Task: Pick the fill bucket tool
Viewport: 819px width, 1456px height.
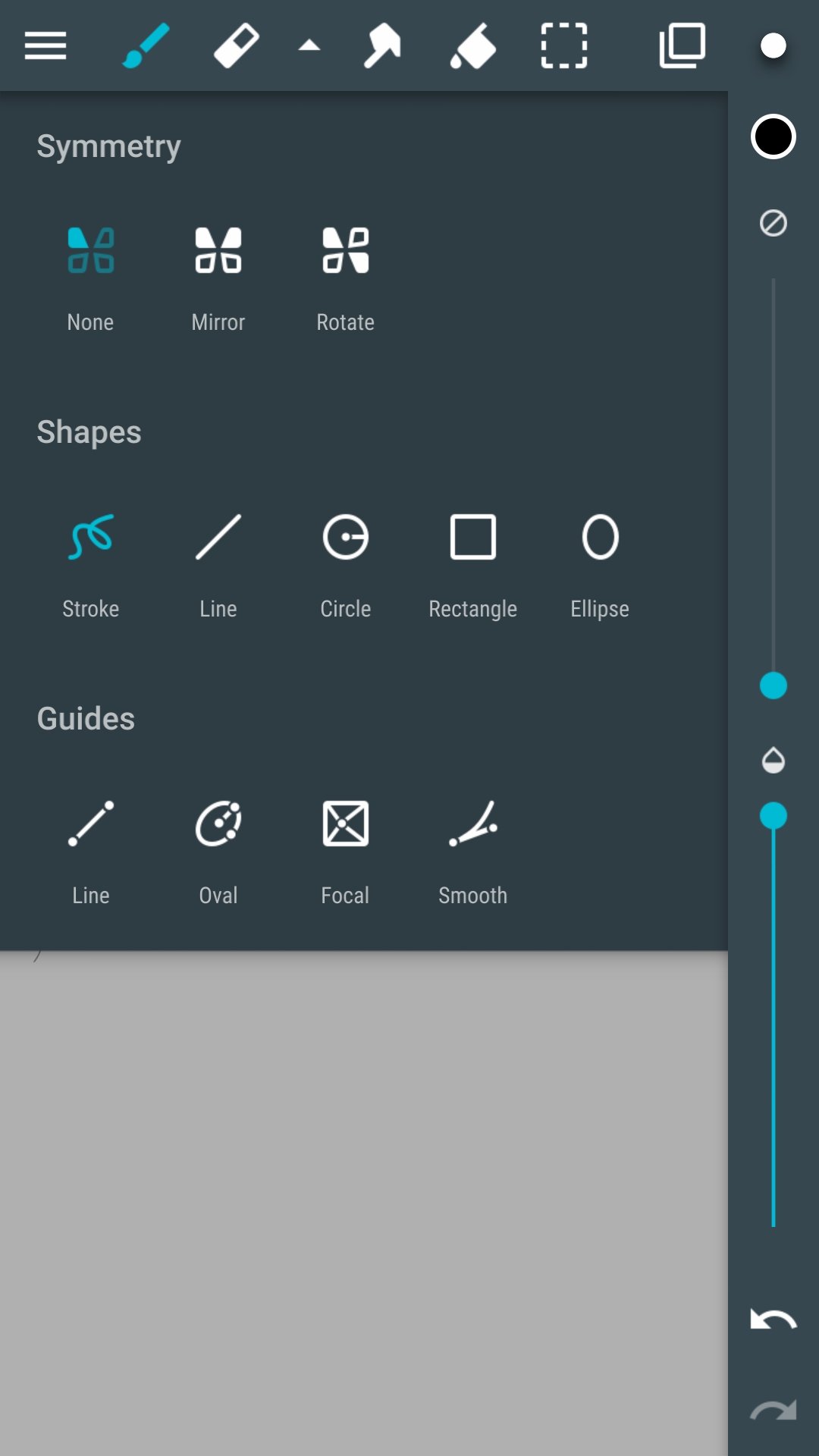Action: pyautogui.click(x=473, y=45)
